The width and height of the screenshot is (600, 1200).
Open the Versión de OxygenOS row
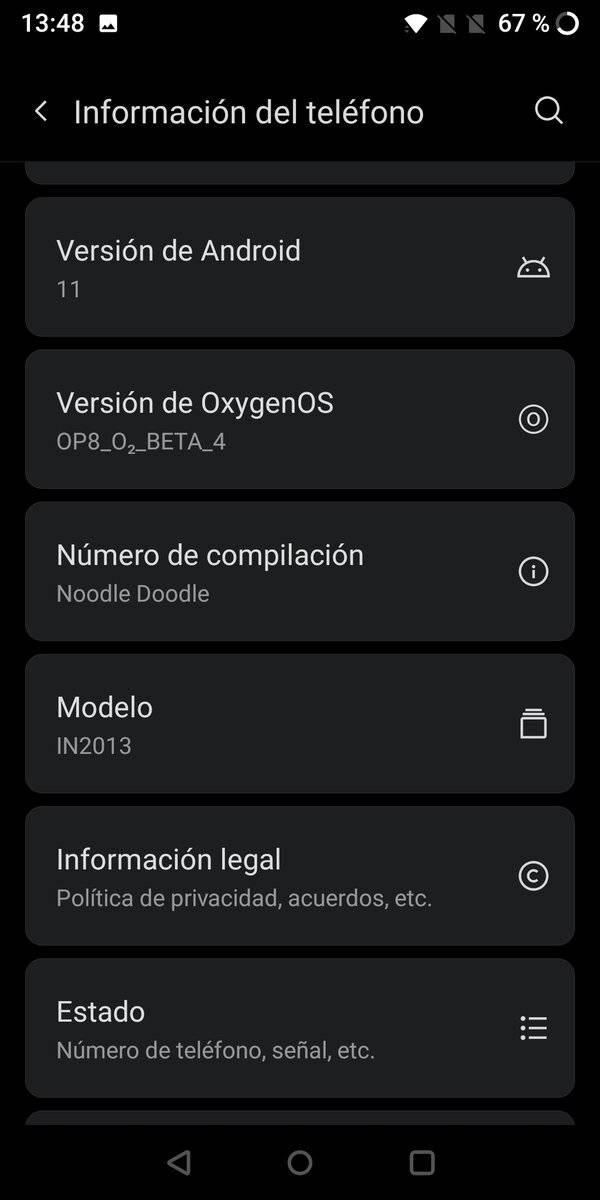pos(300,419)
